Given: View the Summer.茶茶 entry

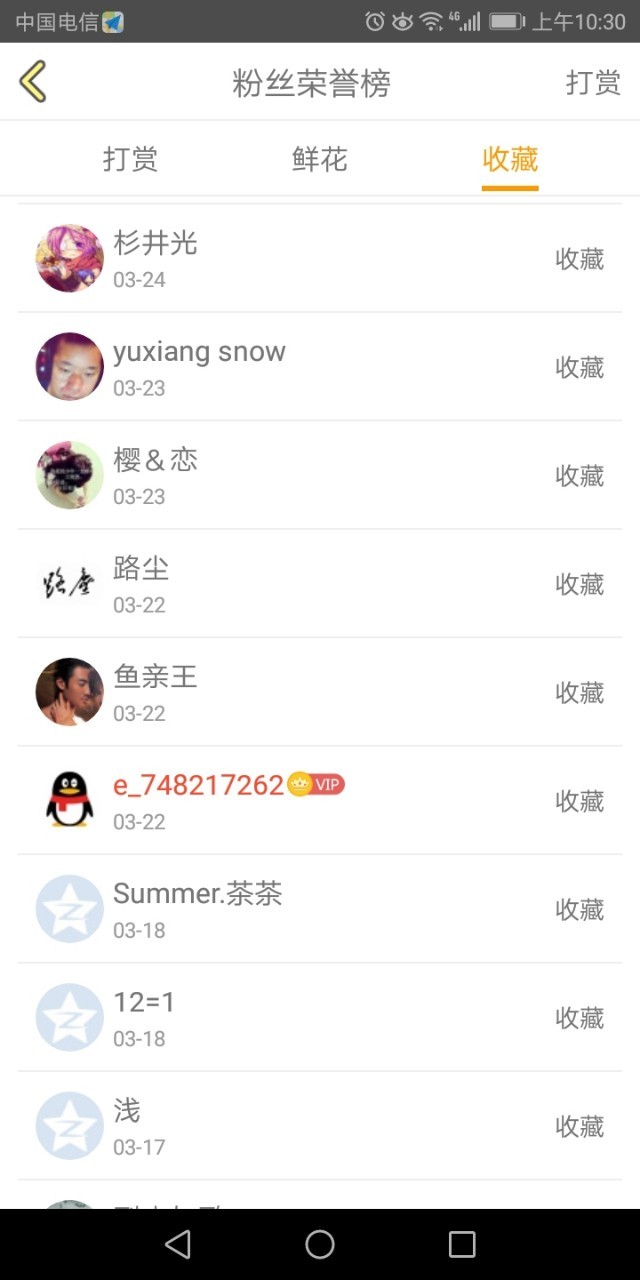Looking at the screenshot, I should 320,909.
